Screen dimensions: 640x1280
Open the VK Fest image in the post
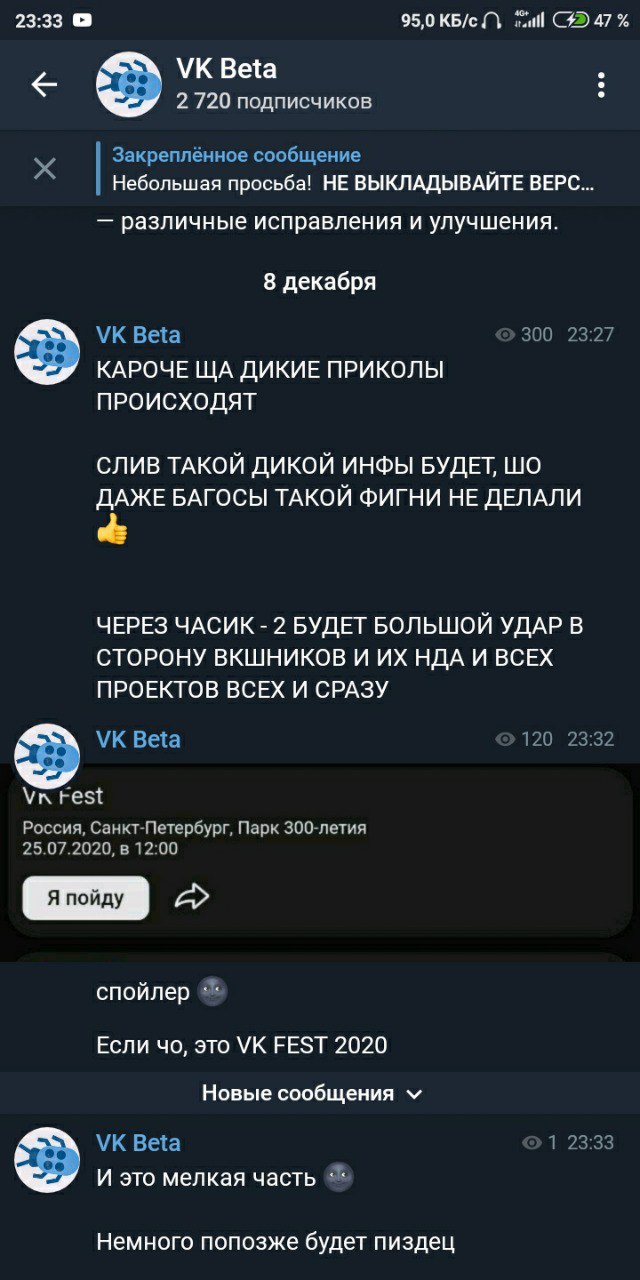[320, 852]
